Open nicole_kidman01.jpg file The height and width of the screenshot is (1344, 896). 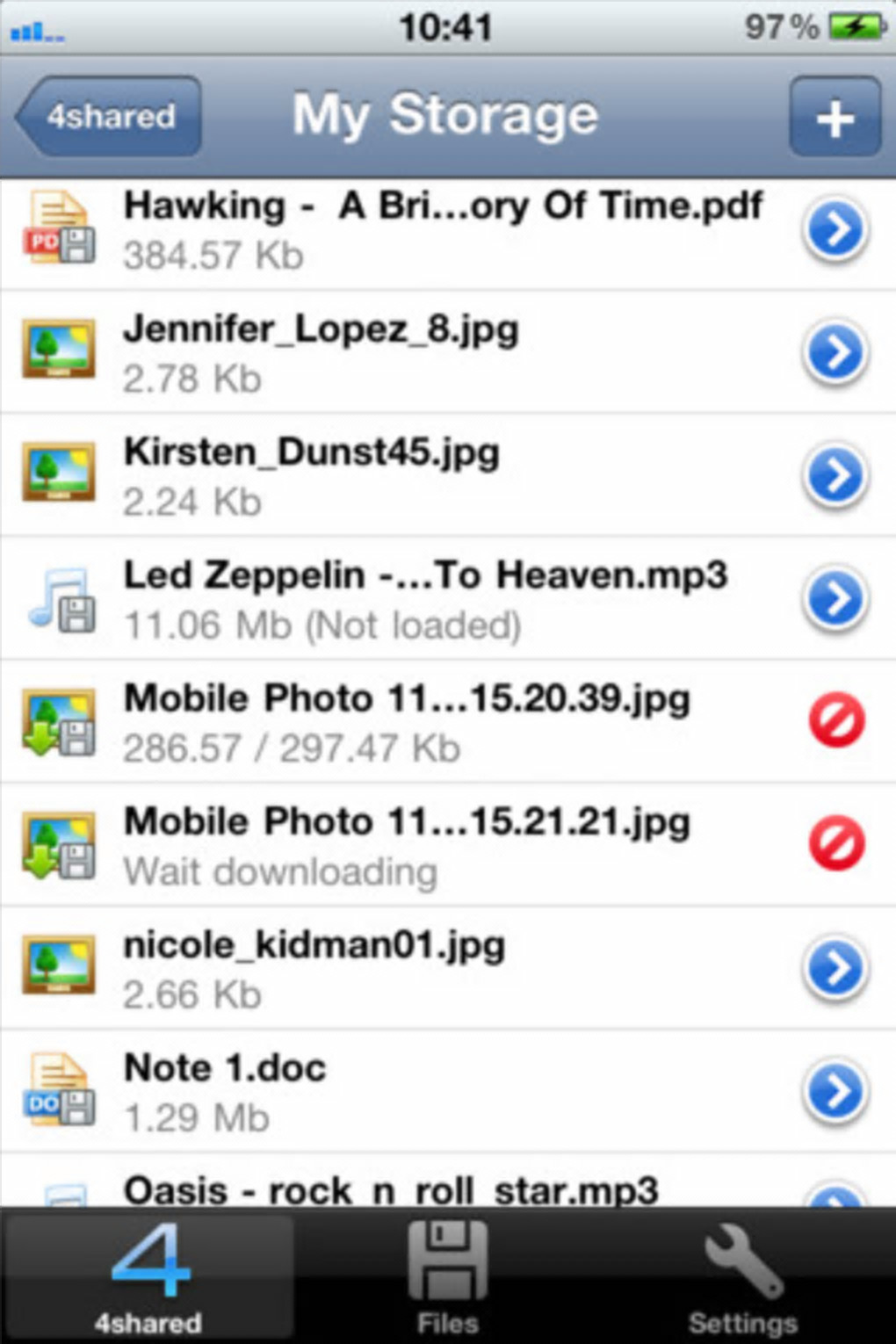coord(314,967)
